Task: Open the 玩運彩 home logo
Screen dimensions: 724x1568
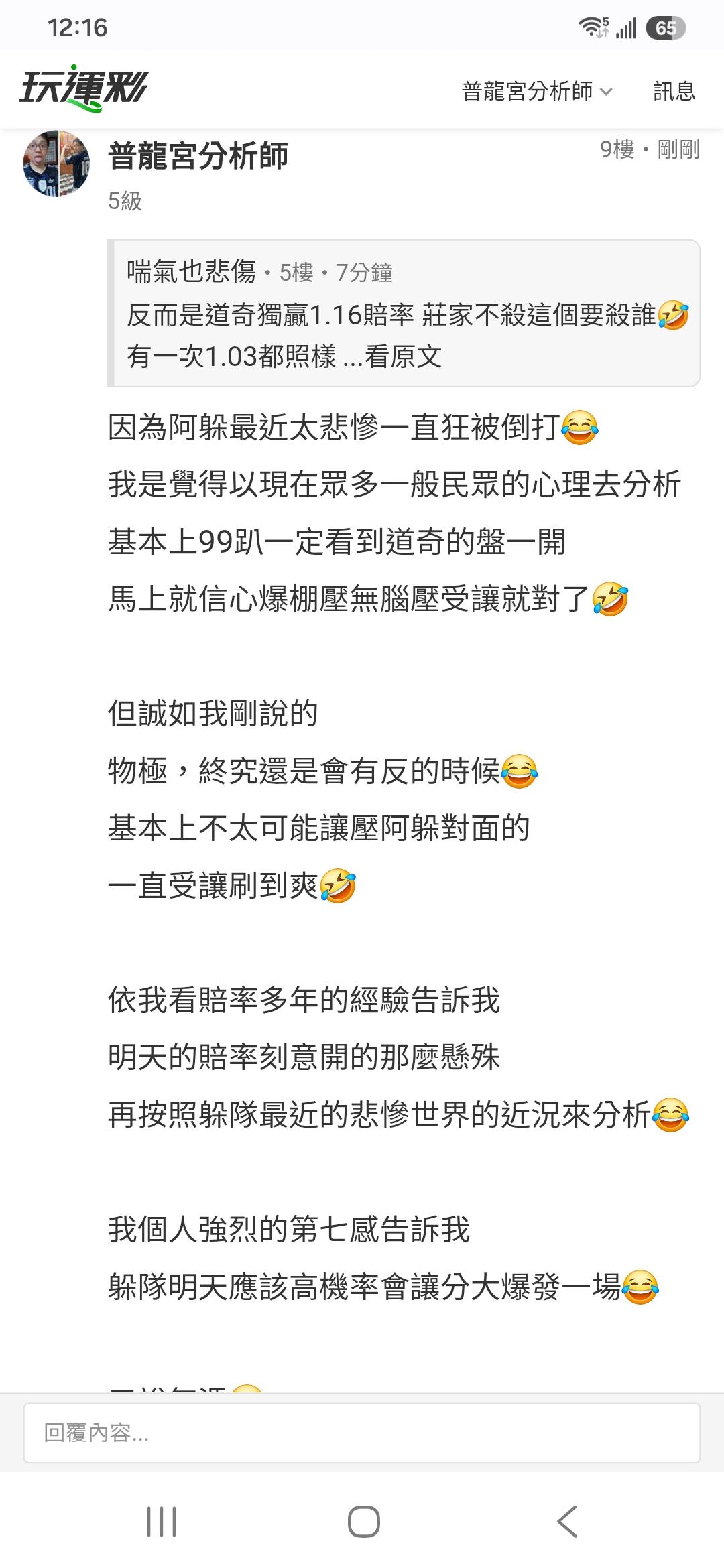Action: point(84,88)
